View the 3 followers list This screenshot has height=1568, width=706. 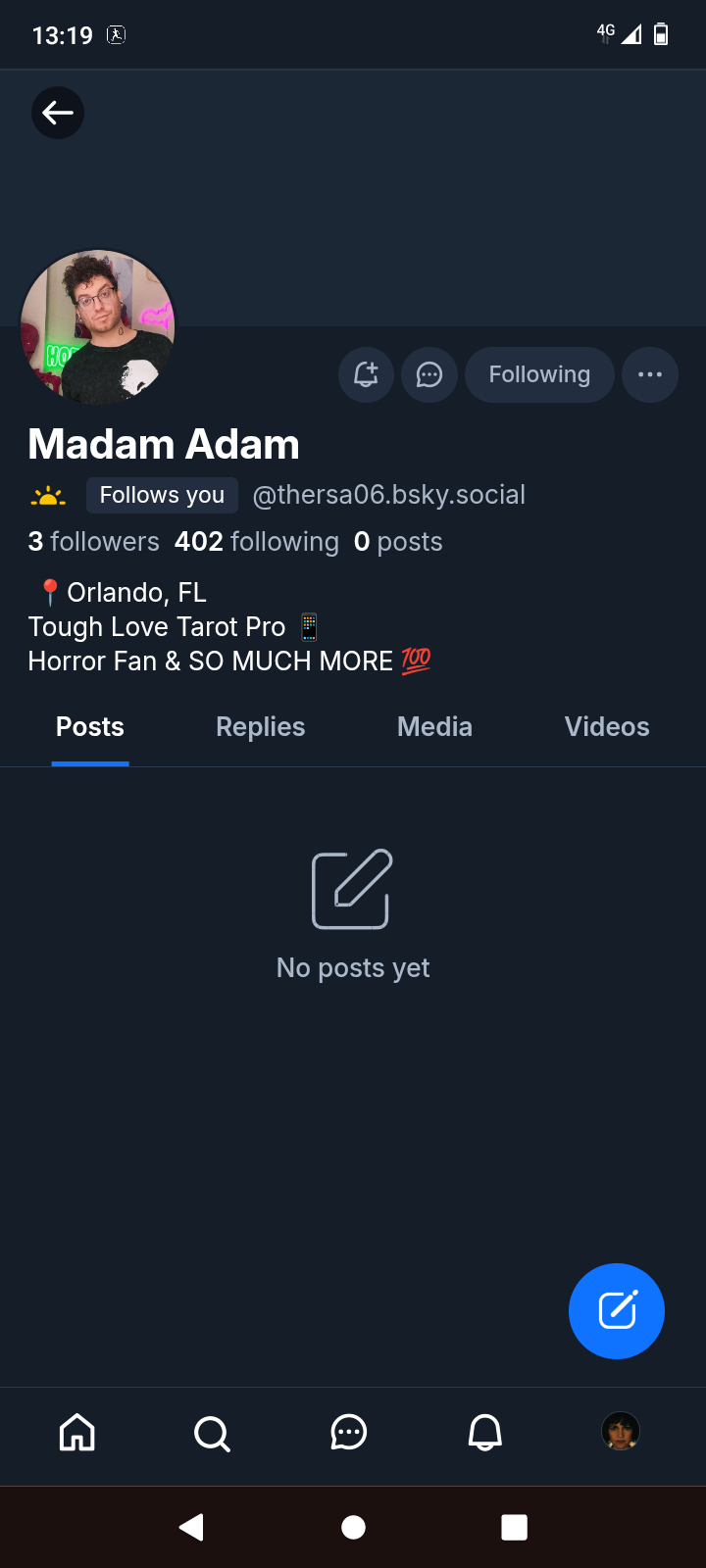[93, 542]
